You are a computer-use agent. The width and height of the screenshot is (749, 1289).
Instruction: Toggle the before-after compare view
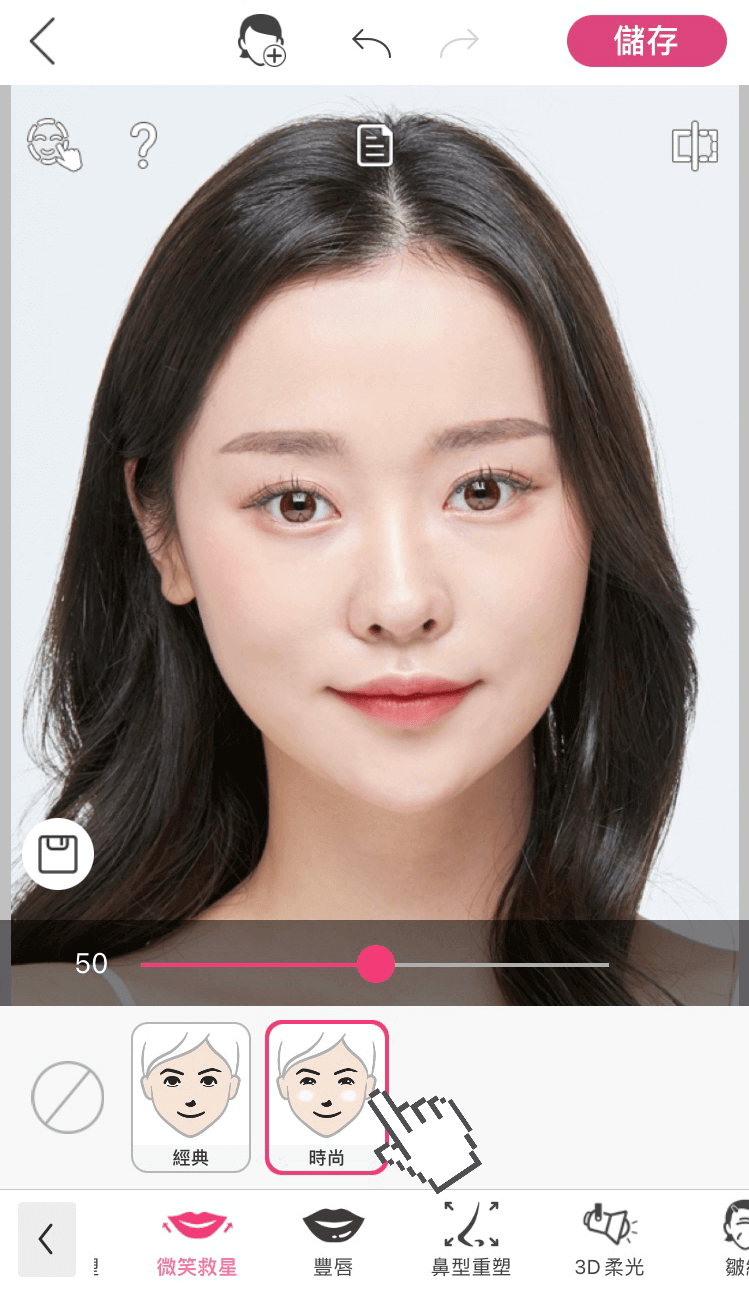(x=695, y=146)
